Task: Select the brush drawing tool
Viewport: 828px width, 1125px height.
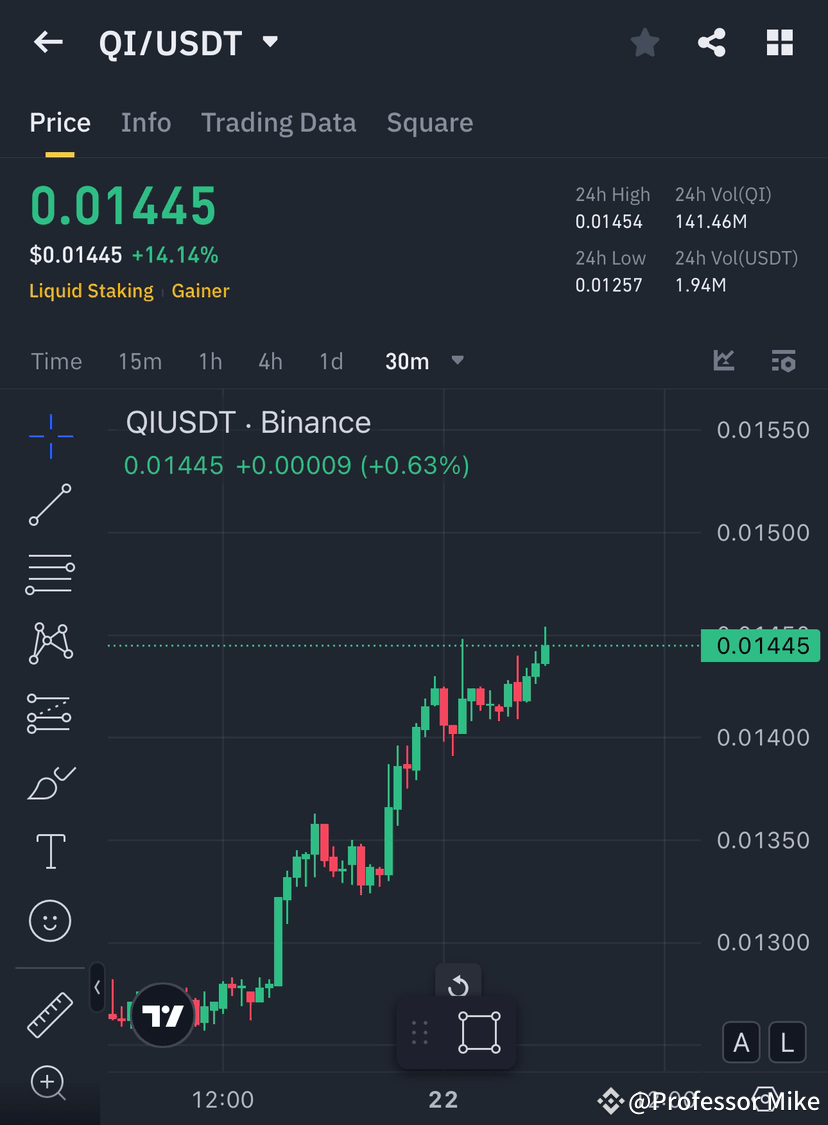Action: tap(50, 782)
